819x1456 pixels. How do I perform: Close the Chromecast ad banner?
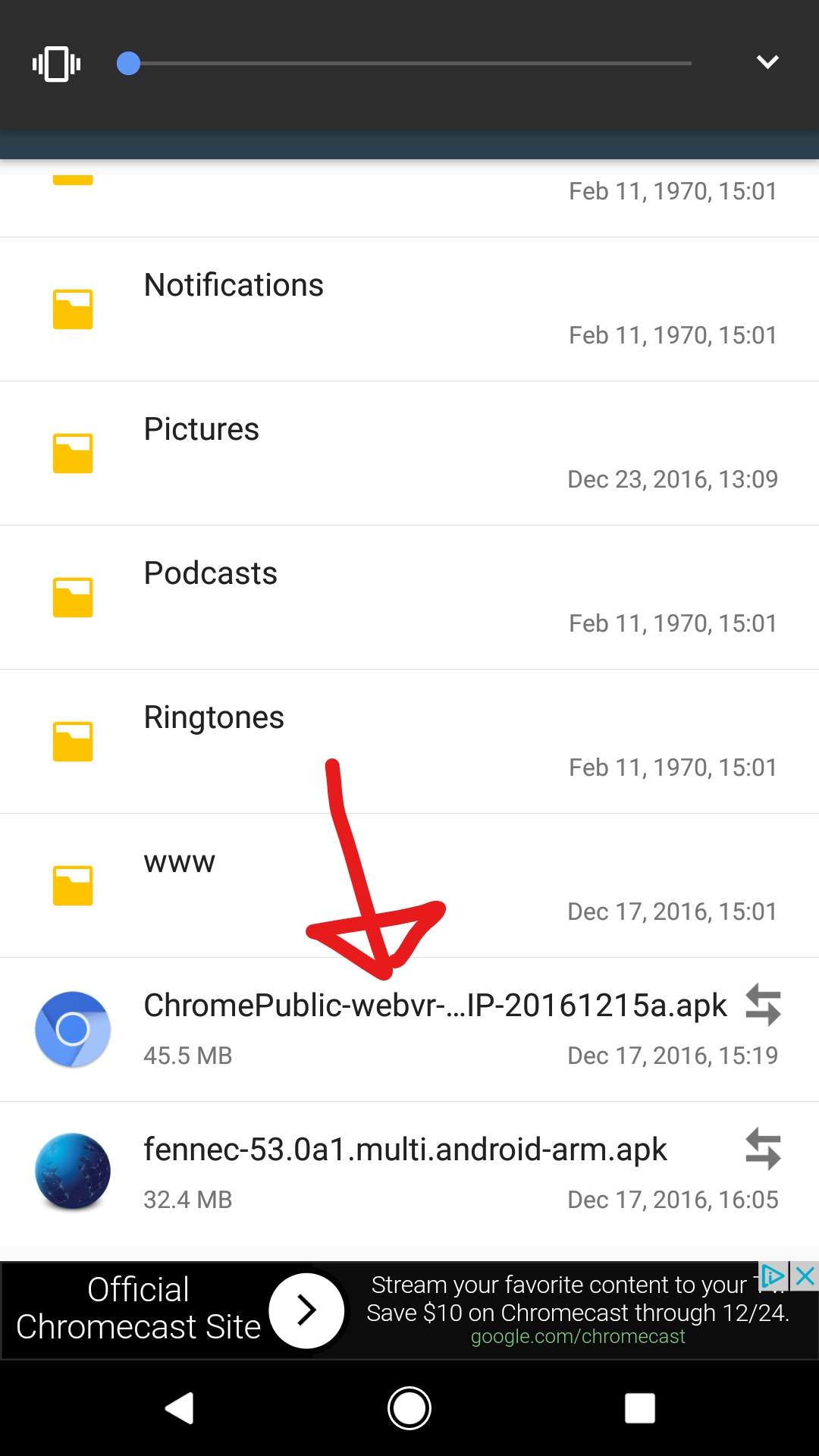coord(805,1276)
